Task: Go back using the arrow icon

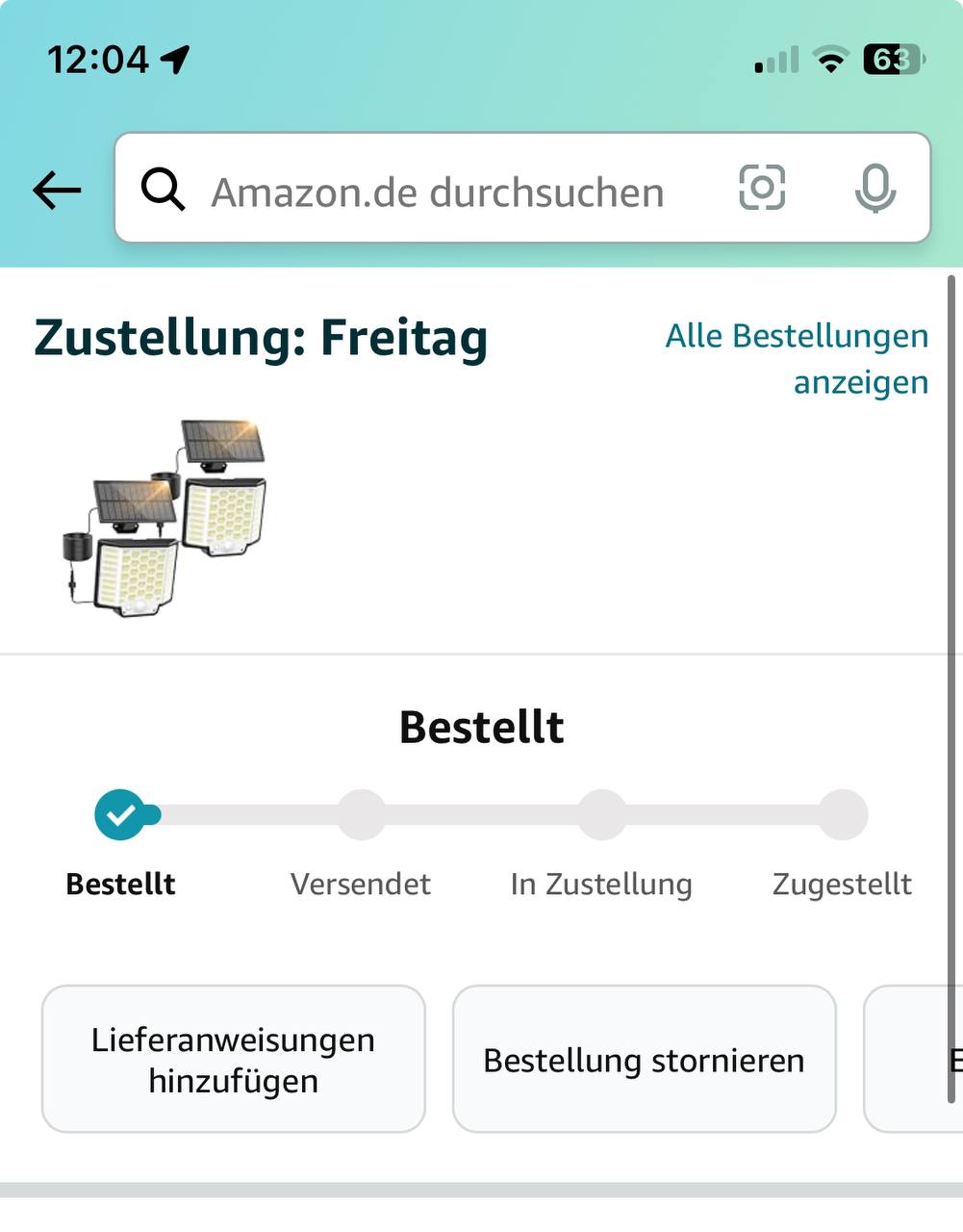Action: (x=57, y=190)
